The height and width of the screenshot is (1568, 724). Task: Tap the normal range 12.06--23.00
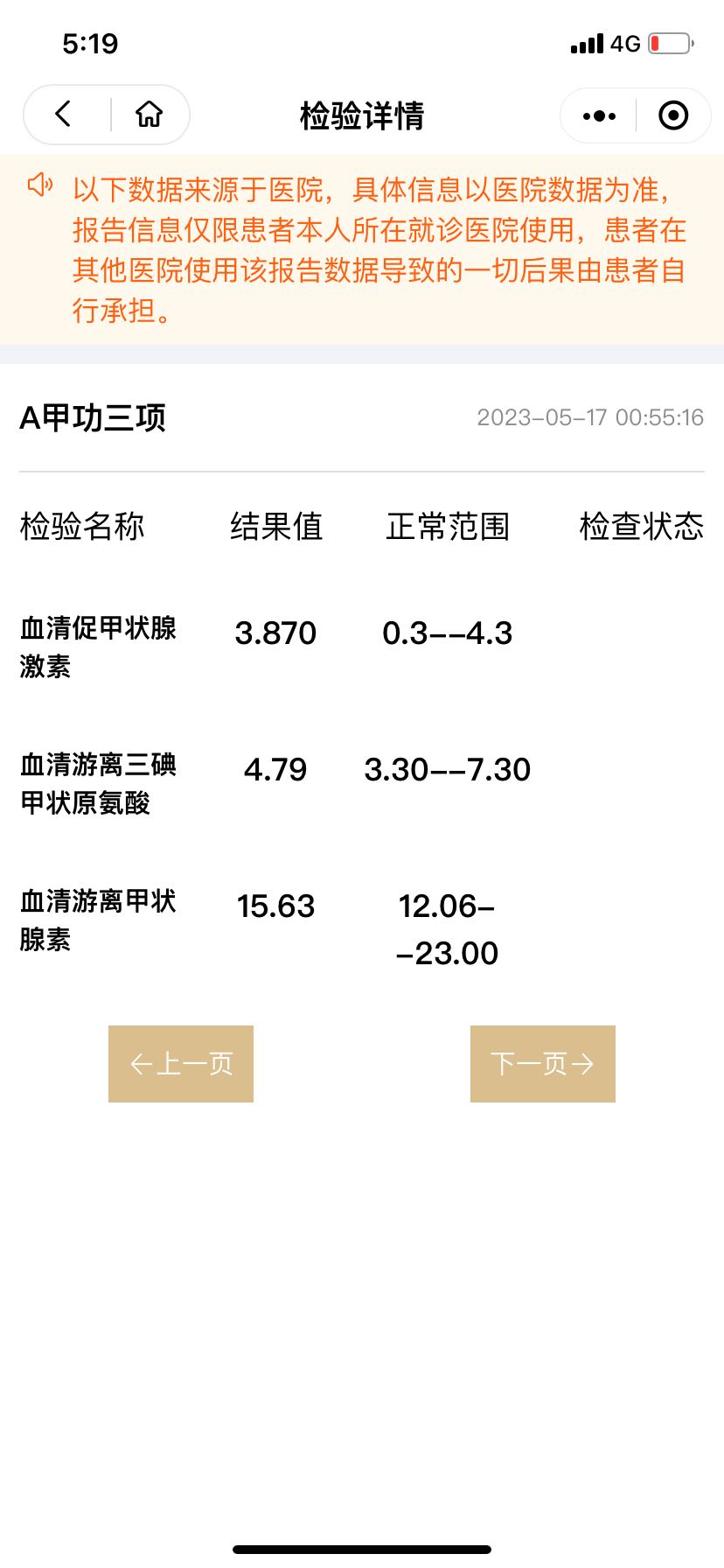pyautogui.click(x=448, y=929)
